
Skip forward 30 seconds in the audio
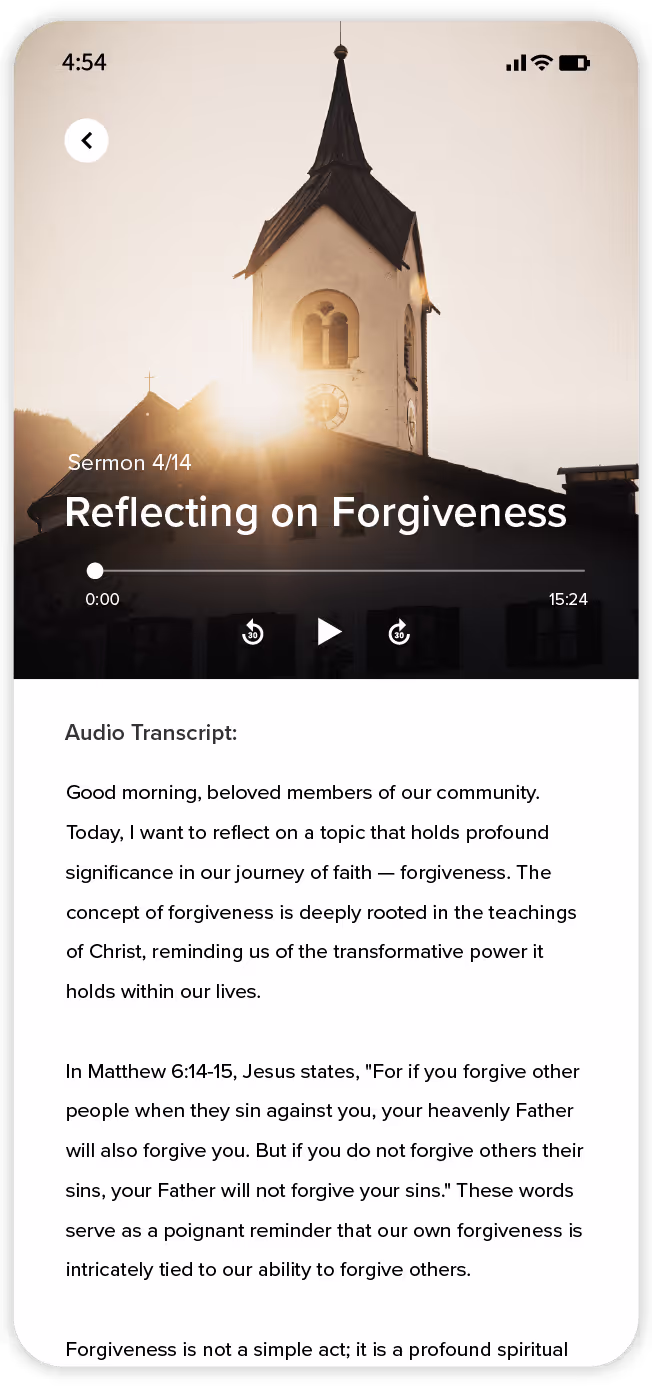click(399, 632)
